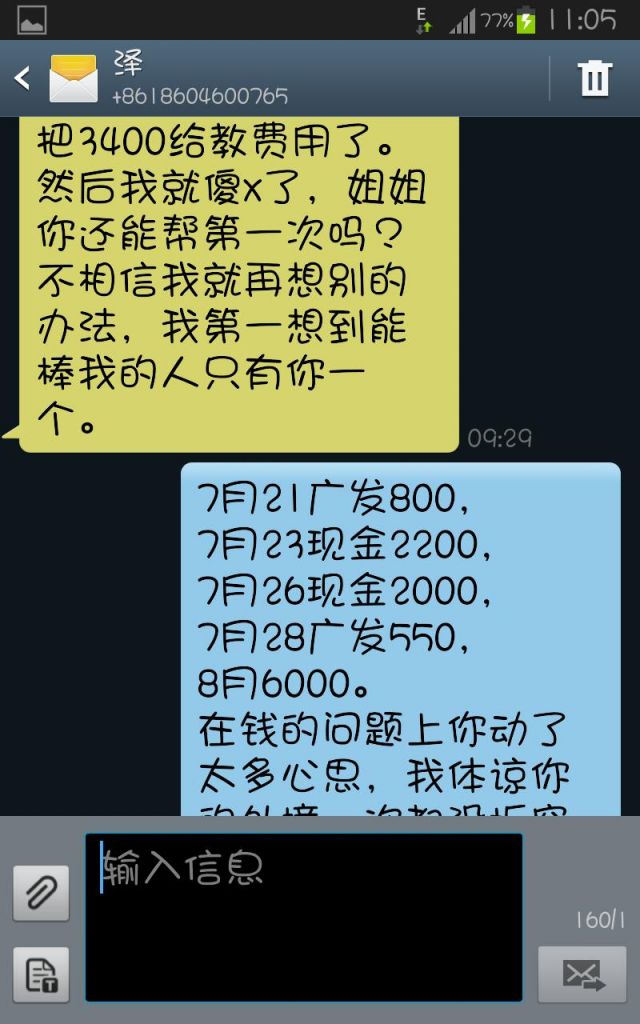Send the message with the envelope button
Screen dimensions: 640x1024
pyautogui.click(x=582, y=974)
